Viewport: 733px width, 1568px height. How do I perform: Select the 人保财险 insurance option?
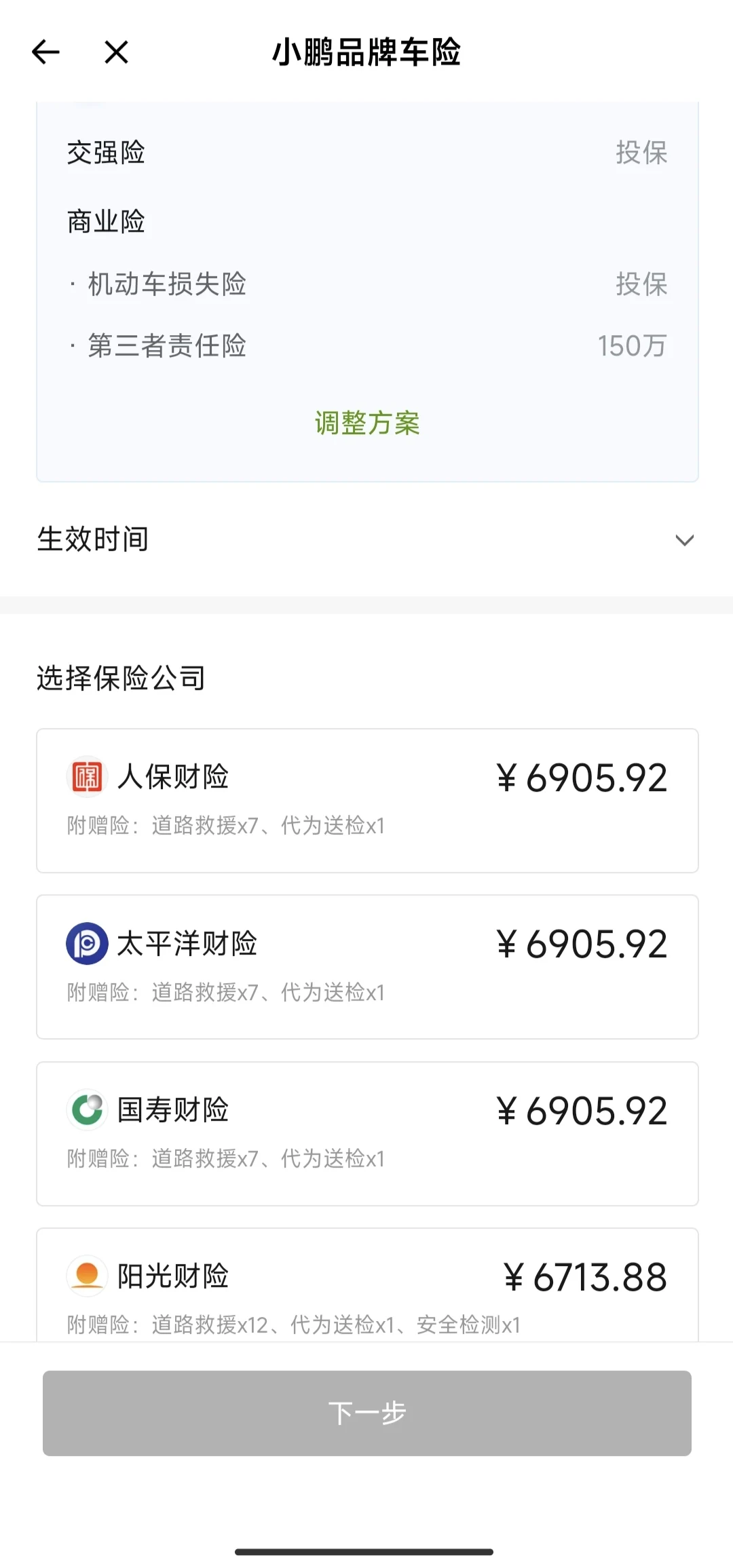[x=367, y=801]
